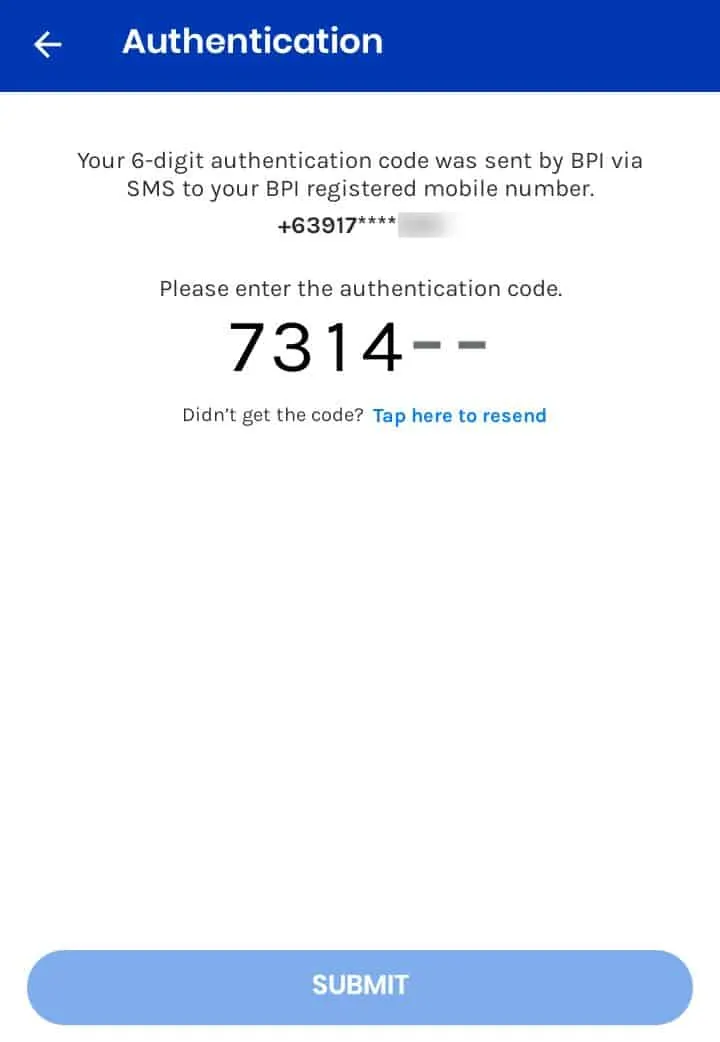This screenshot has width=720, height=1042.
Task: Submit the authentication code
Action: pos(360,985)
